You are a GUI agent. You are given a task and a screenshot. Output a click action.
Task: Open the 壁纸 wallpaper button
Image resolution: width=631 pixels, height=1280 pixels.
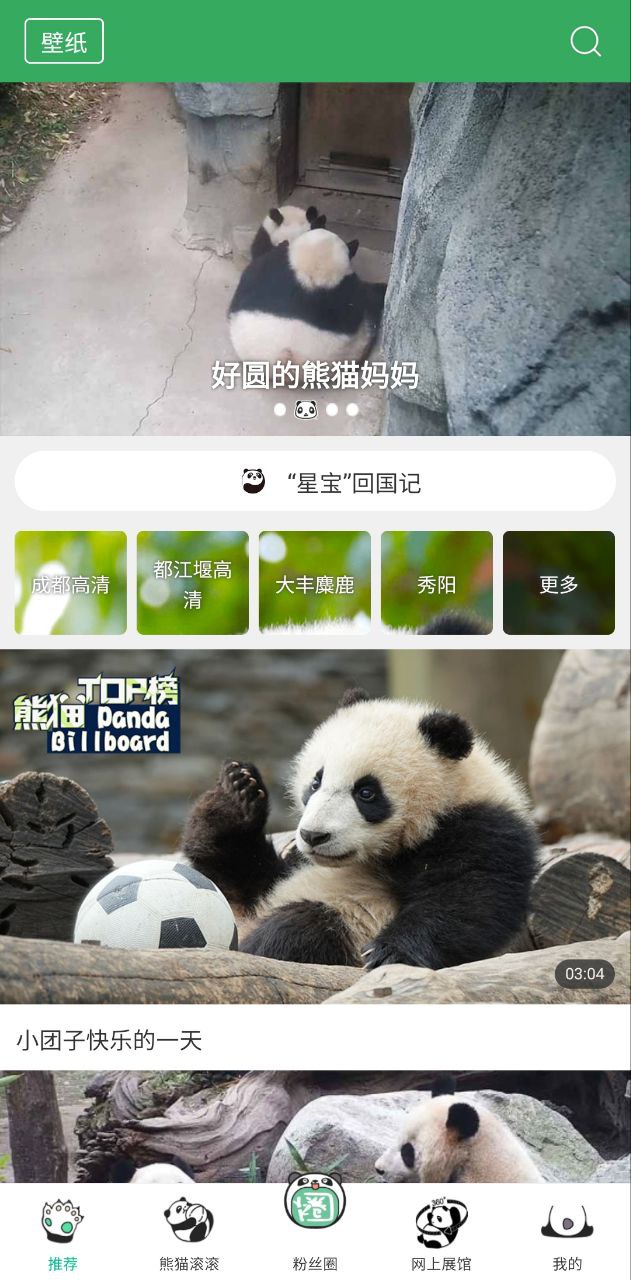pyautogui.click(x=64, y=42)
